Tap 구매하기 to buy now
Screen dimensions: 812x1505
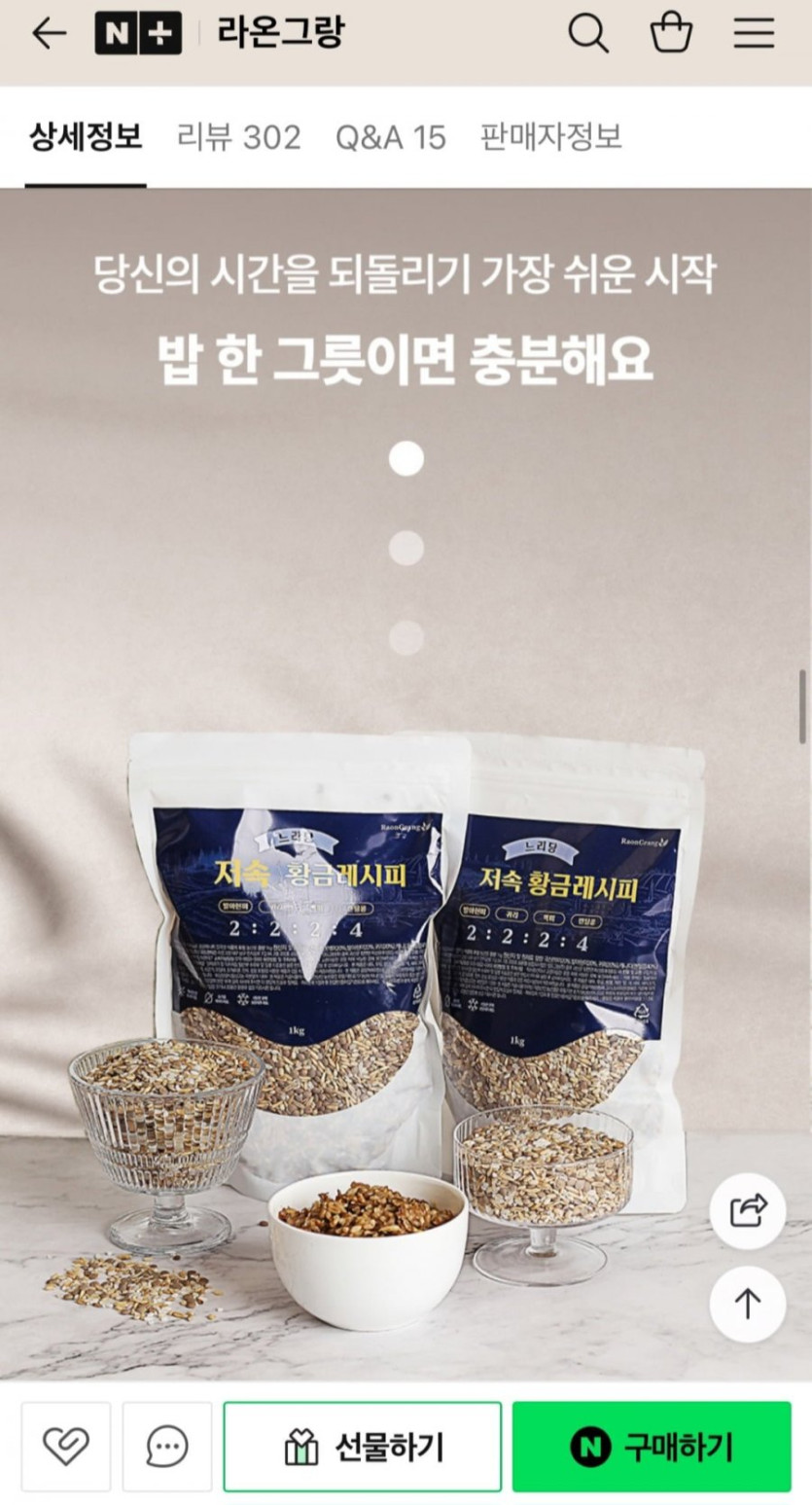652,1447
